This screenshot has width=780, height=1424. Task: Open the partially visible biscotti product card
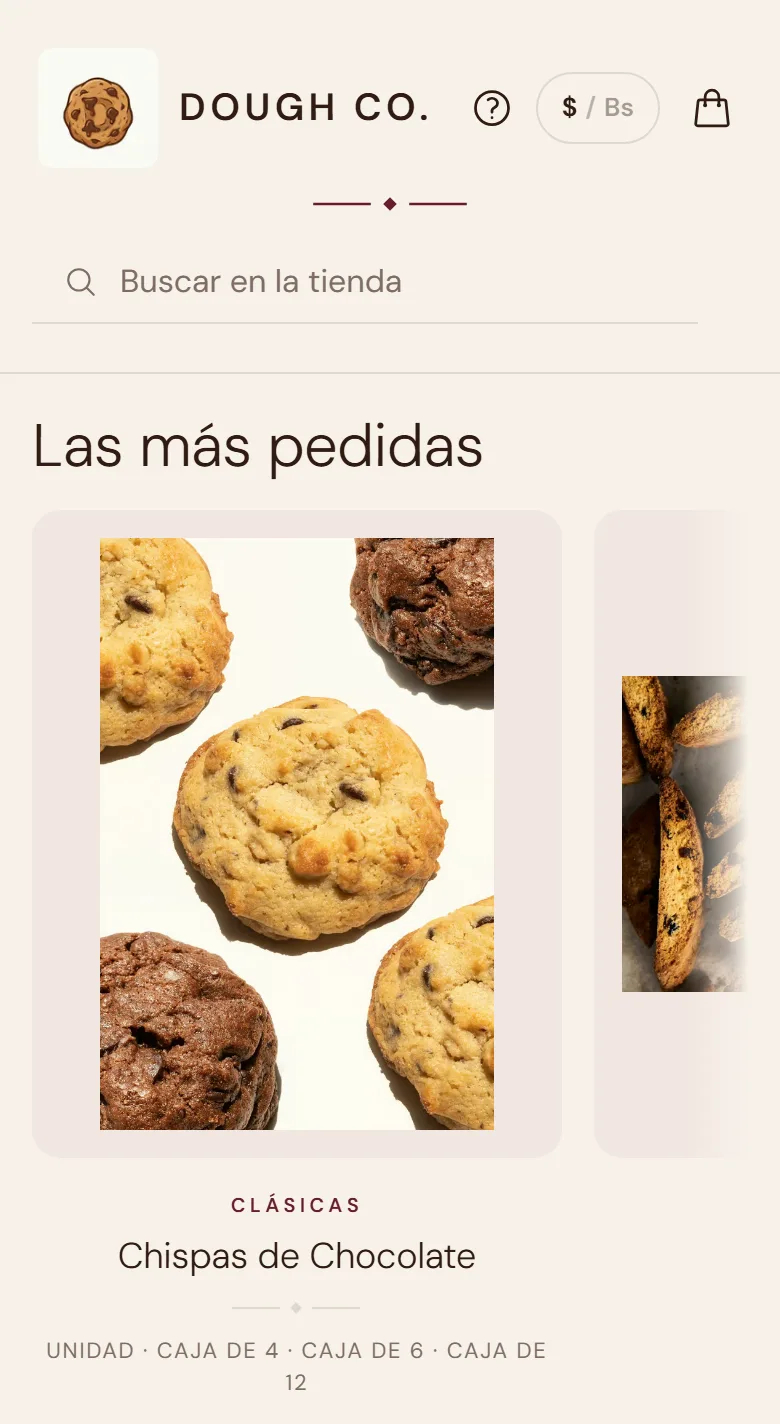pyautogui.click(x=672, y=834)
